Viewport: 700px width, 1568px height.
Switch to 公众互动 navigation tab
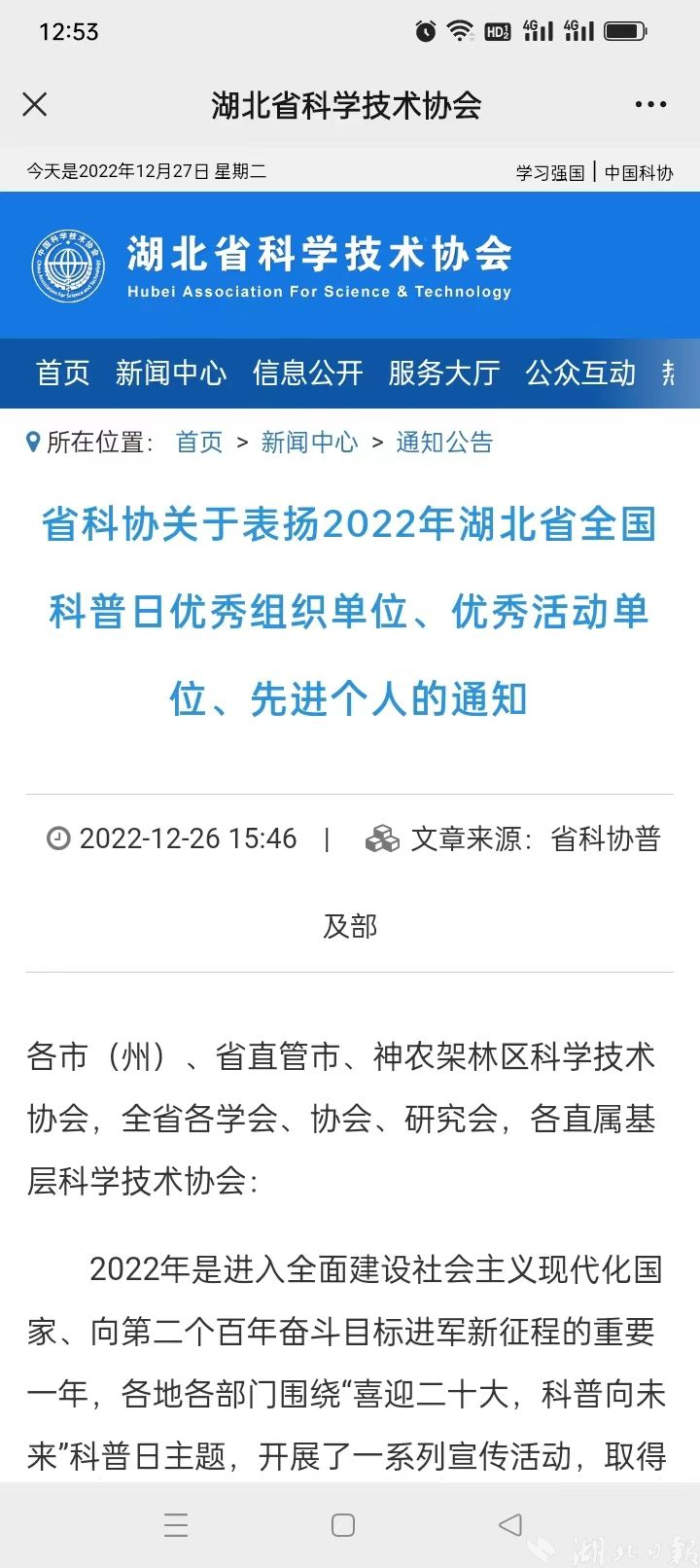[x=581, y=373]
